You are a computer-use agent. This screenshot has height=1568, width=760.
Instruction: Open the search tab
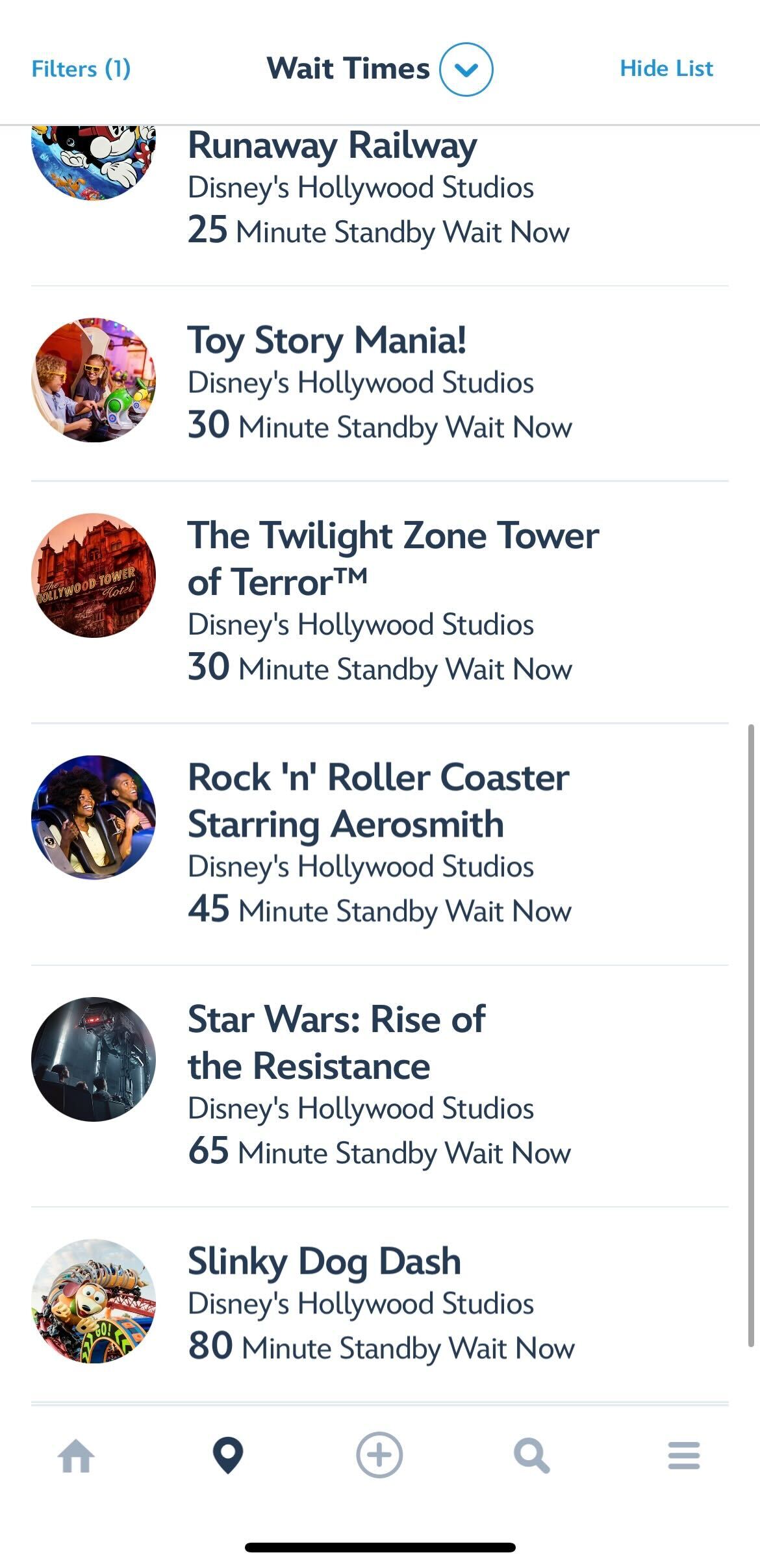point(531,1456)
